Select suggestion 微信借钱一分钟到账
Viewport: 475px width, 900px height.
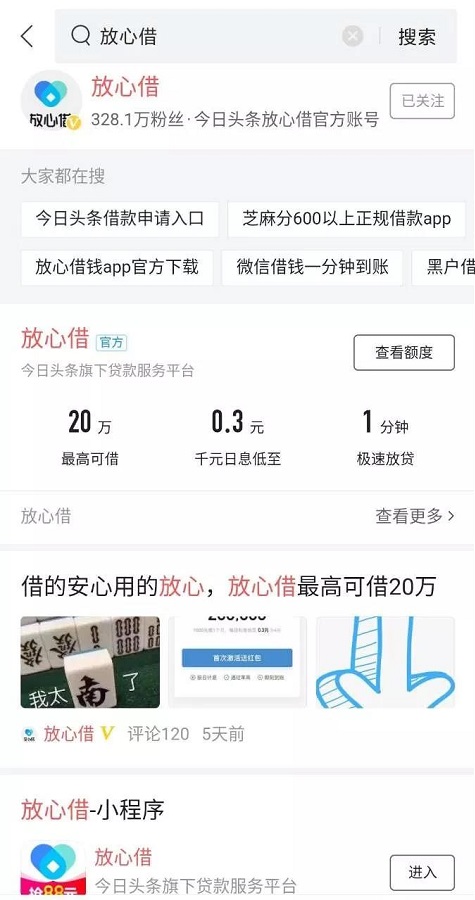coord(313,267)
